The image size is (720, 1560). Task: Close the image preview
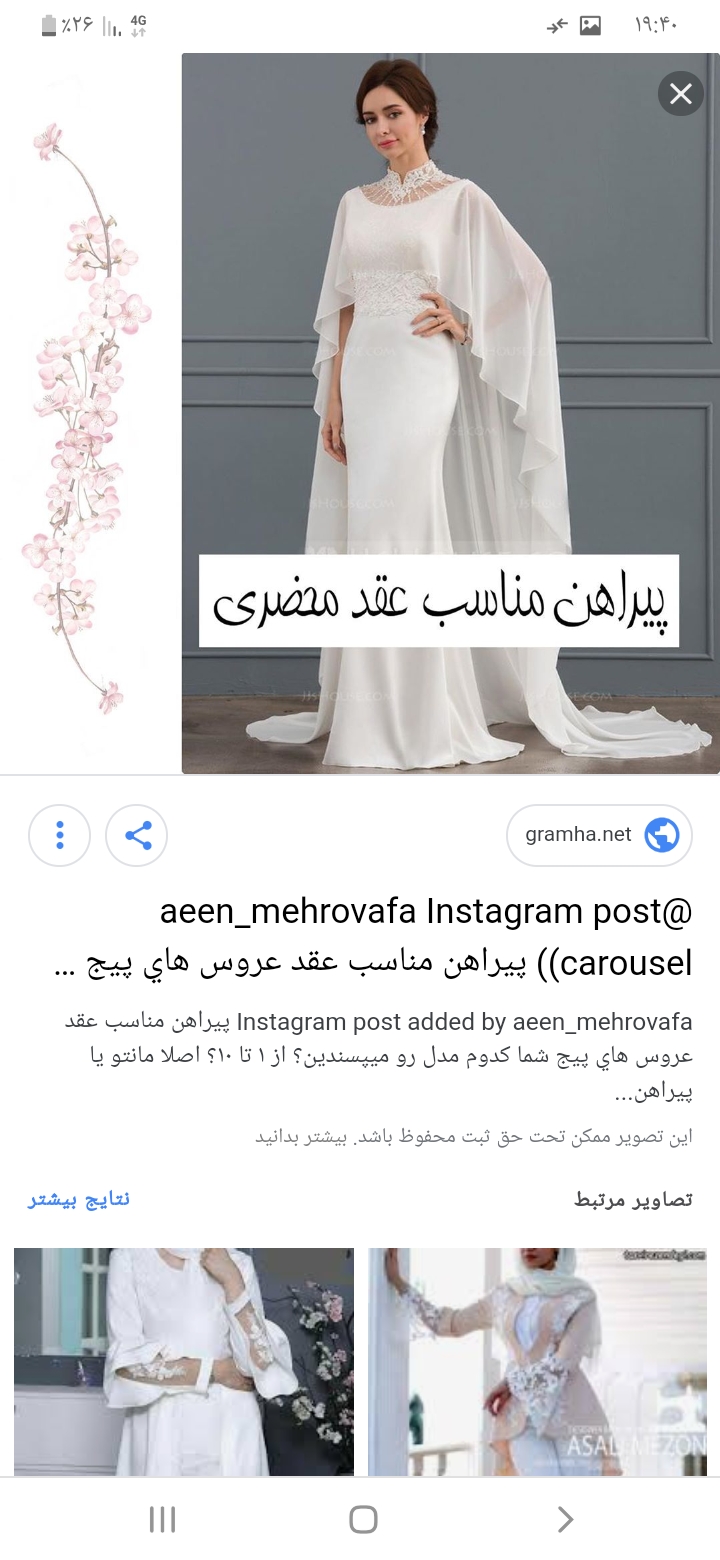(681, 94)
